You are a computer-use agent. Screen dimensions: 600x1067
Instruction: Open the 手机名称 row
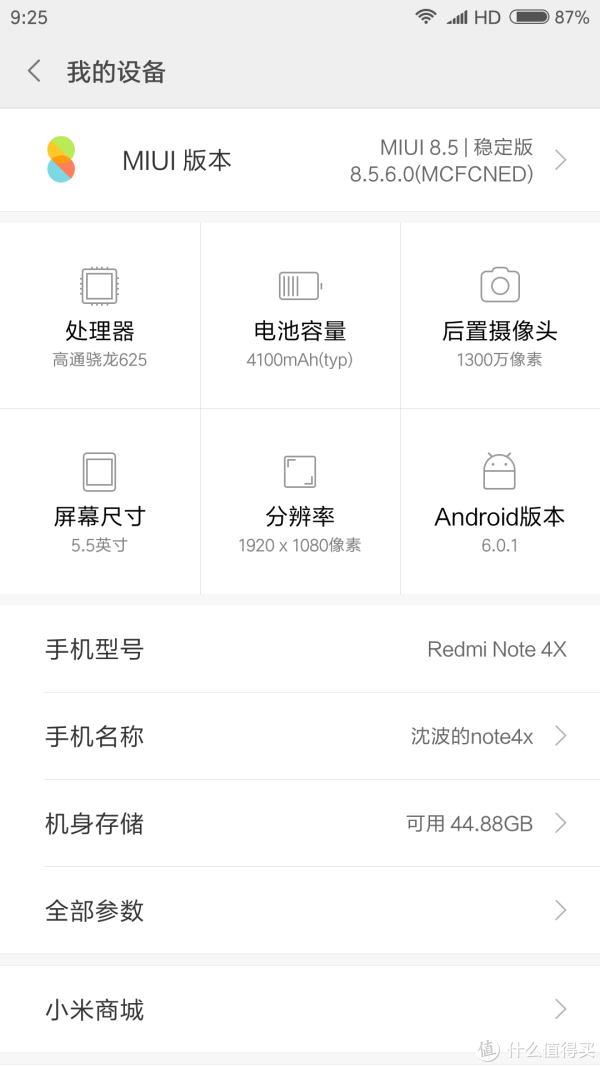(300, 736)
